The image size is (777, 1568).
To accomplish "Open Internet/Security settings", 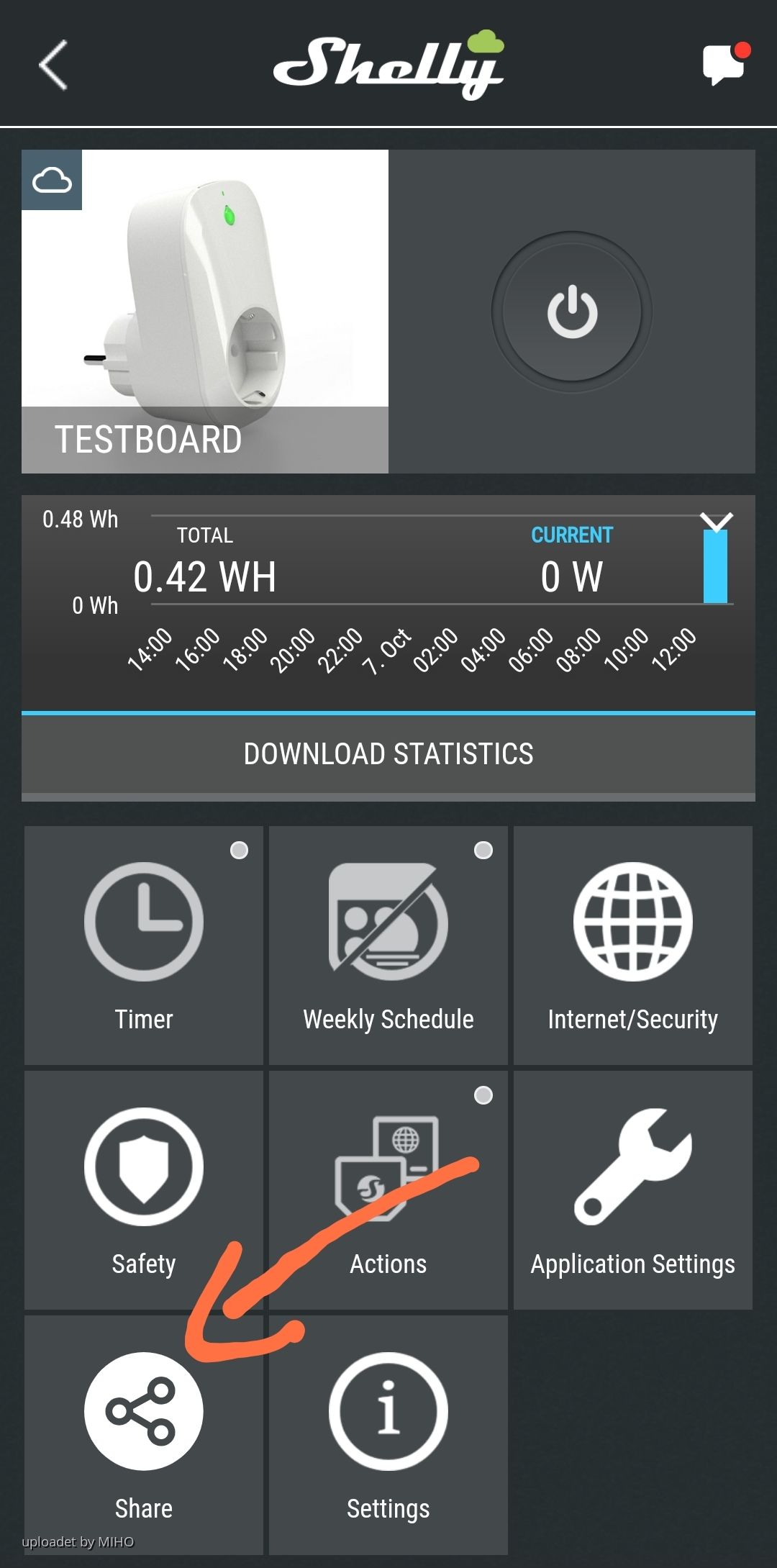I will click(633, 945).
